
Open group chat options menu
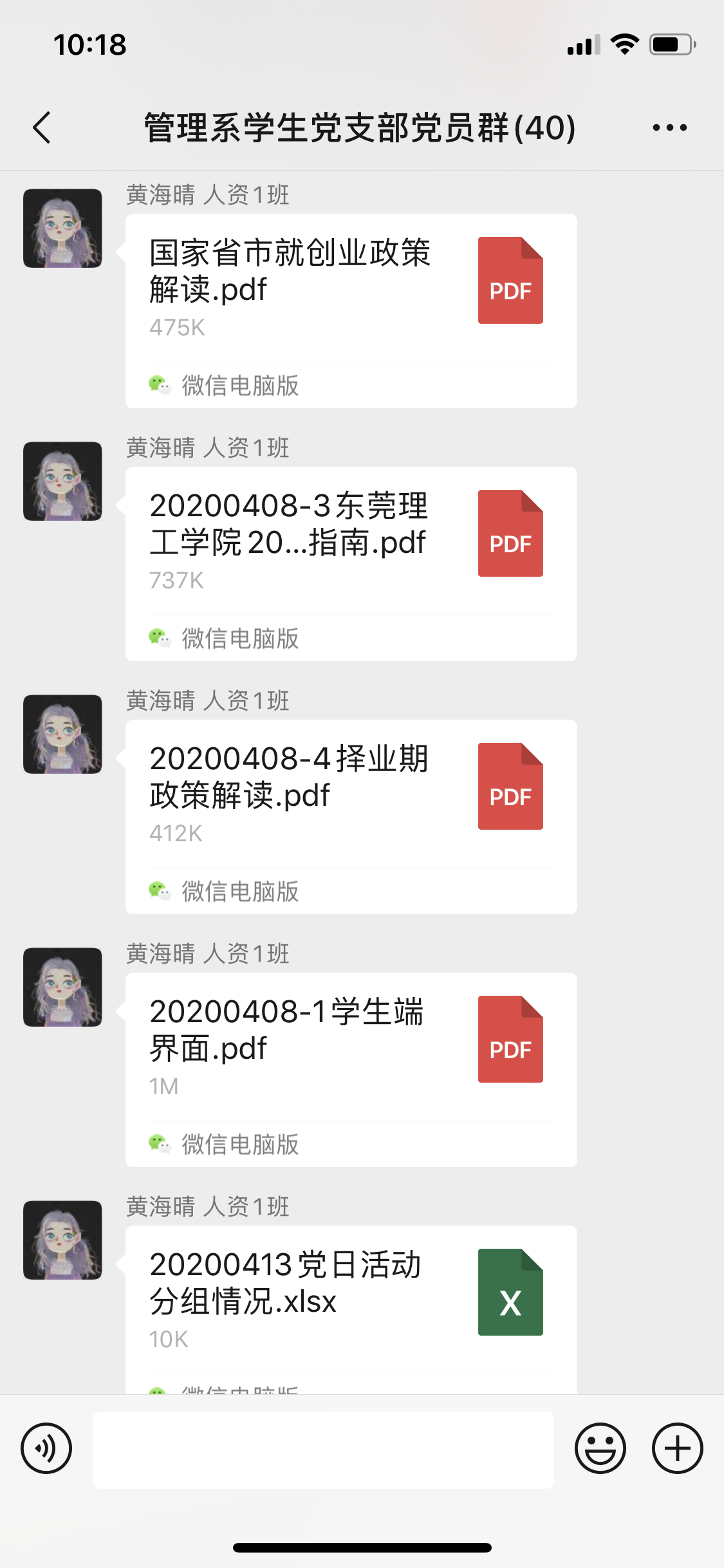point(669,127)
